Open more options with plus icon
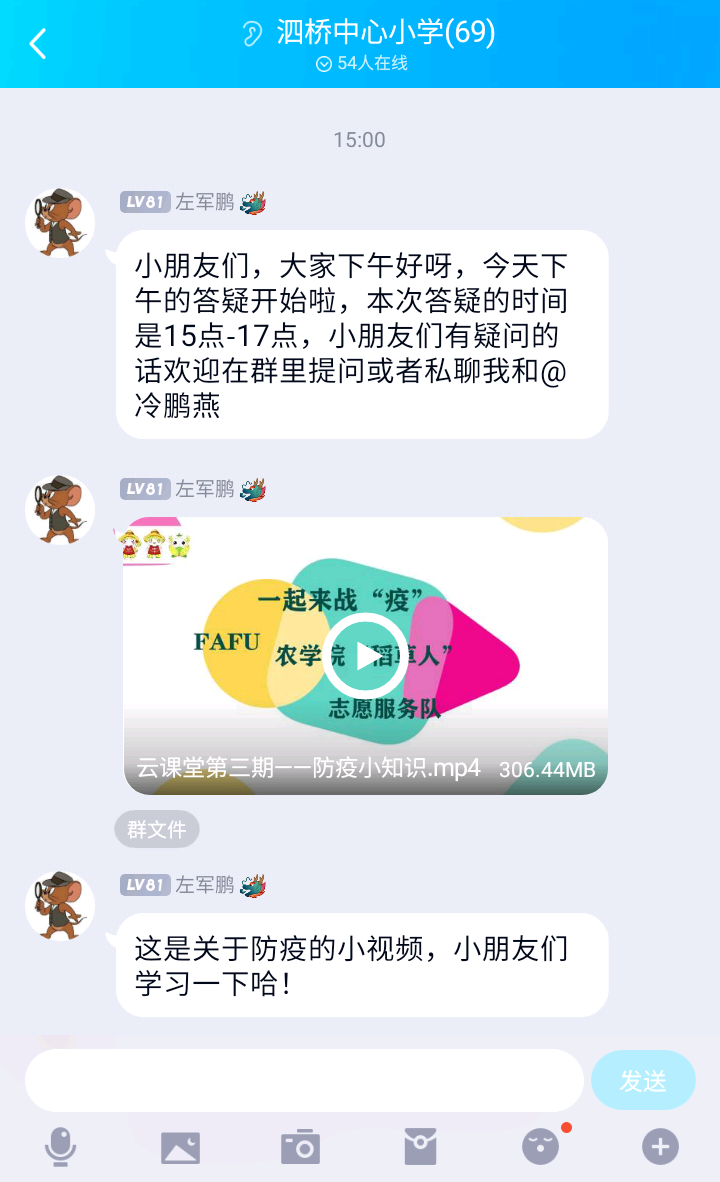Viewport: 720px width, 1182px height. pyautogui.click(x=660, y=1147)
